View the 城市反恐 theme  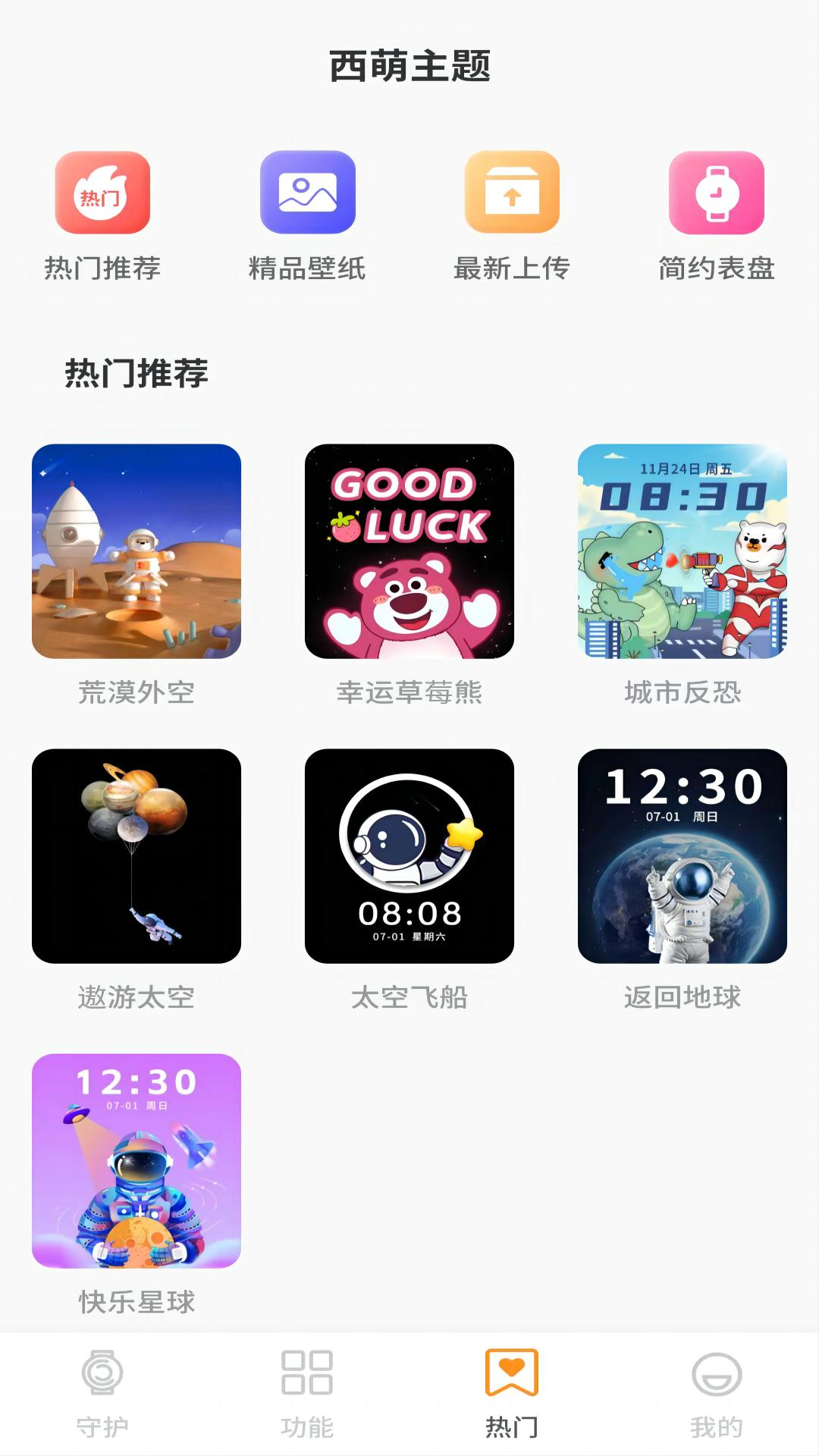[x=682, y=551]
